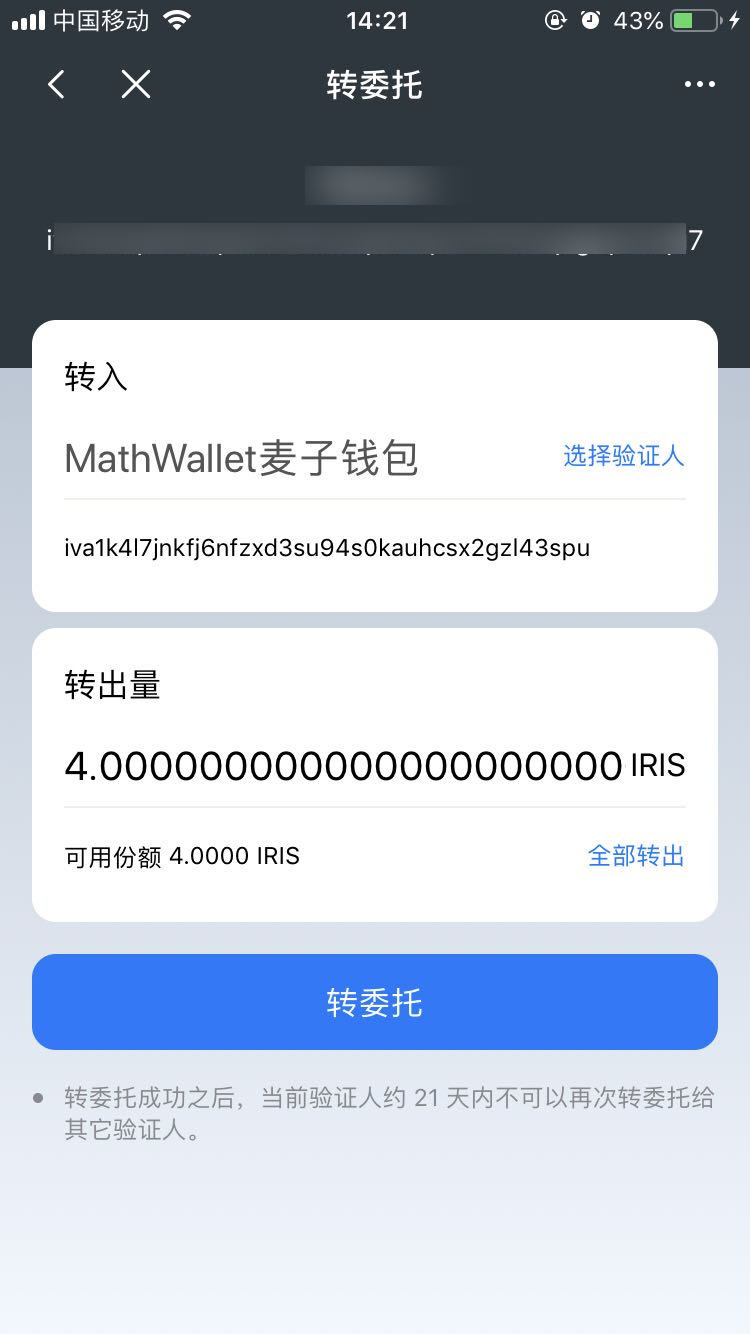This screenshot has height=1334, width=750.
Task: Open the three-dot overflow menu
Action: [699, 85]
